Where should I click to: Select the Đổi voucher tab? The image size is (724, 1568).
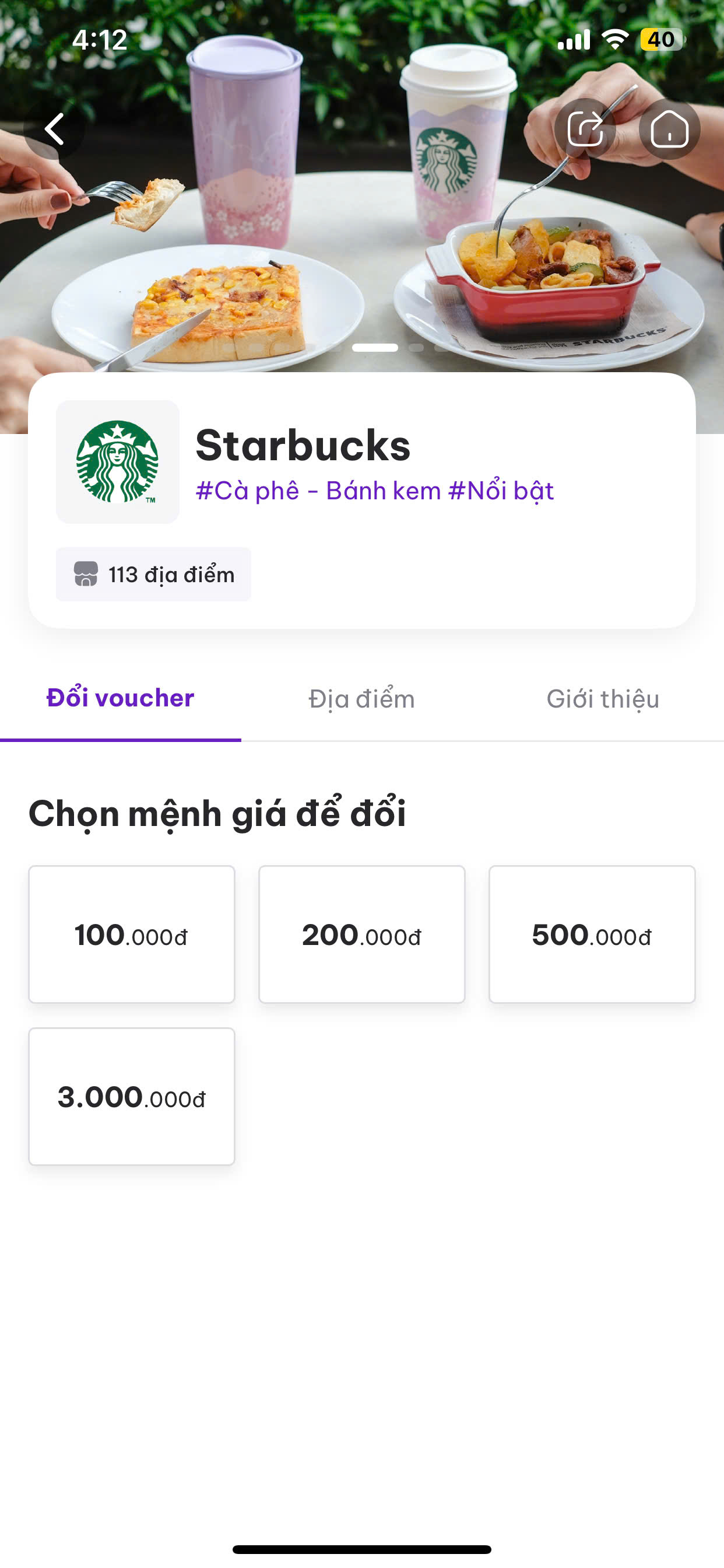[121, 699]
